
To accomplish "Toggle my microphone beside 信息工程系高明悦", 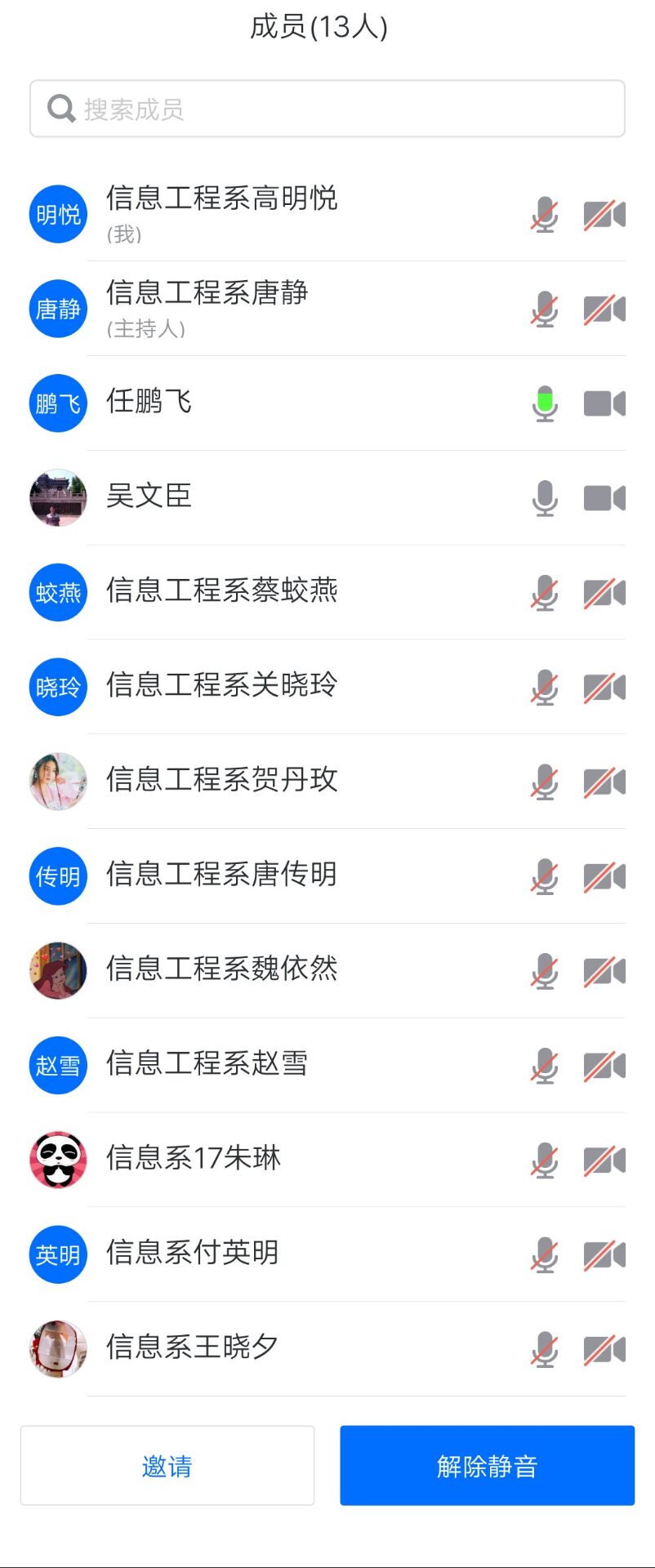I will 545,215.
